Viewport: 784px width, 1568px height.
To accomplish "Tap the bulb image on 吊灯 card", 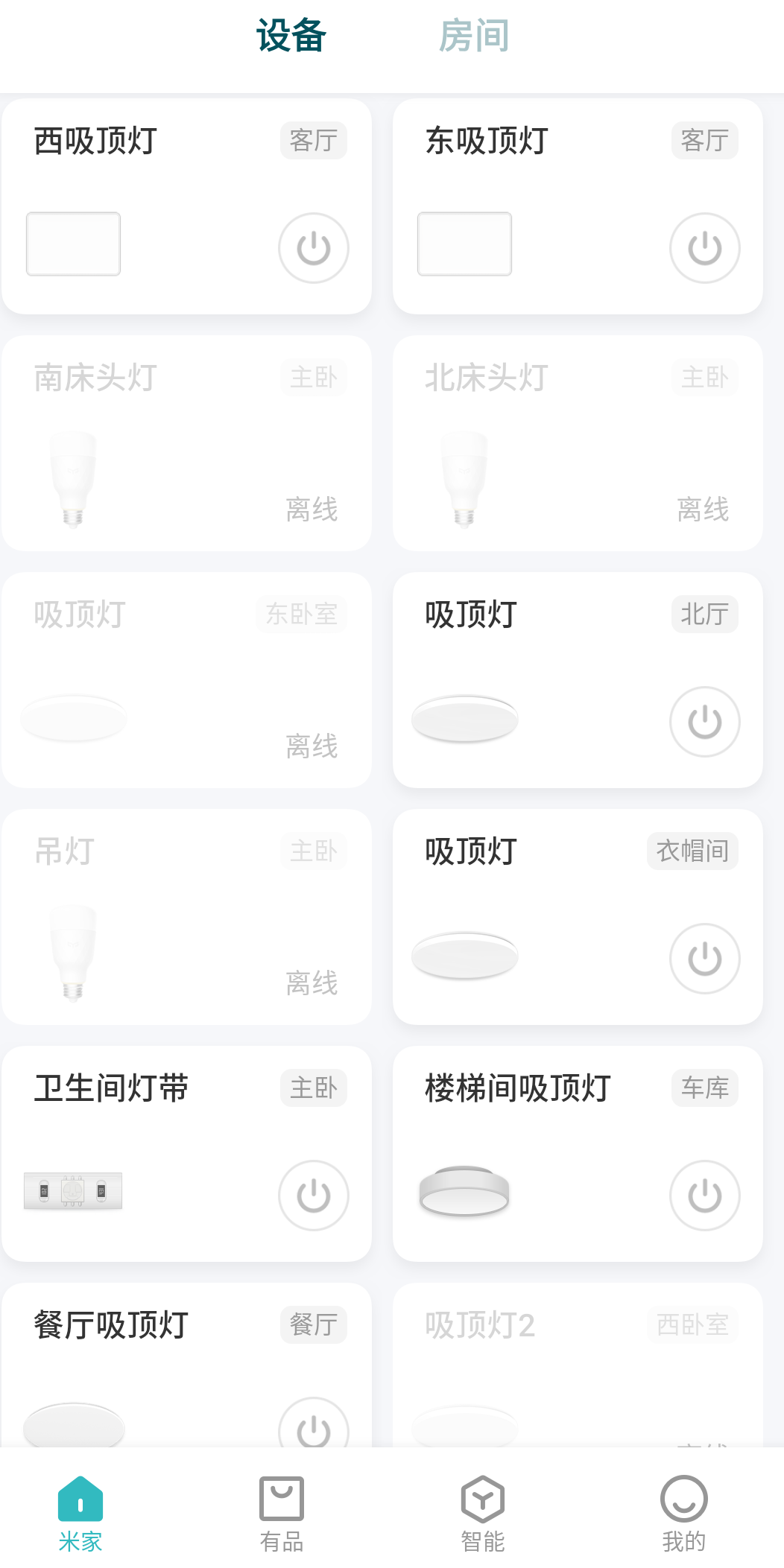I will click(x=72, y=952).
